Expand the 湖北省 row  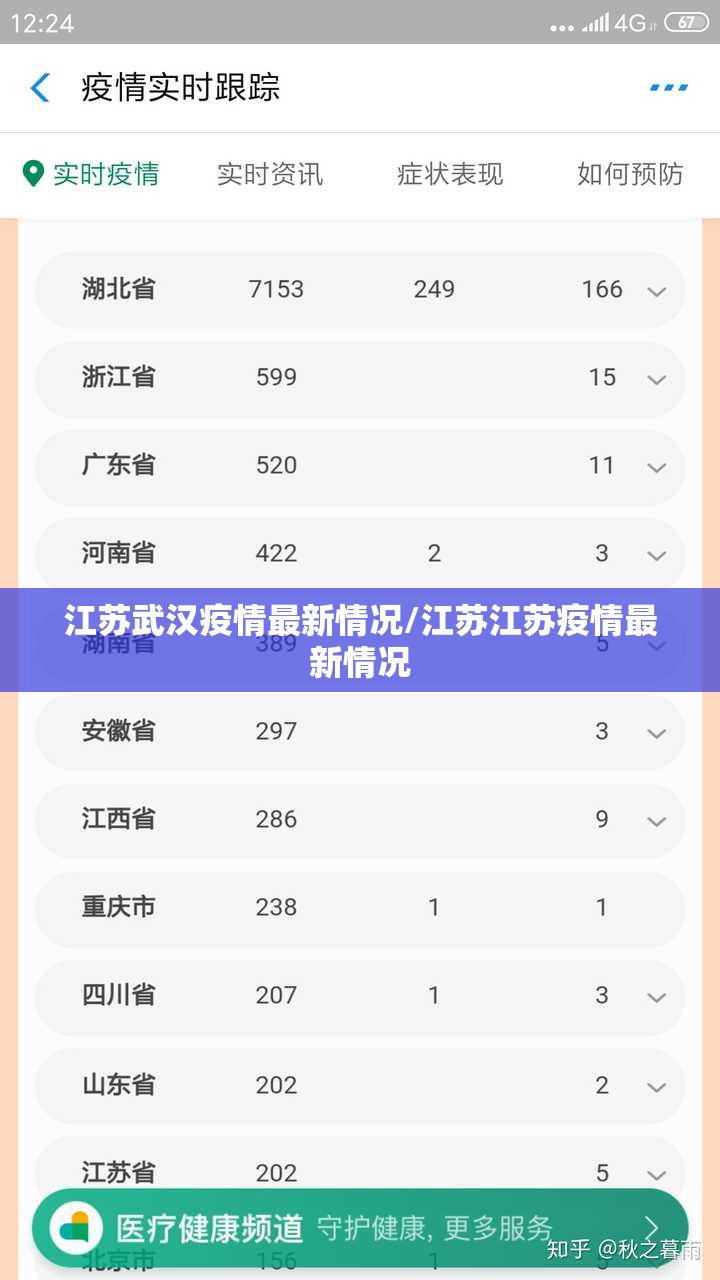656,291
